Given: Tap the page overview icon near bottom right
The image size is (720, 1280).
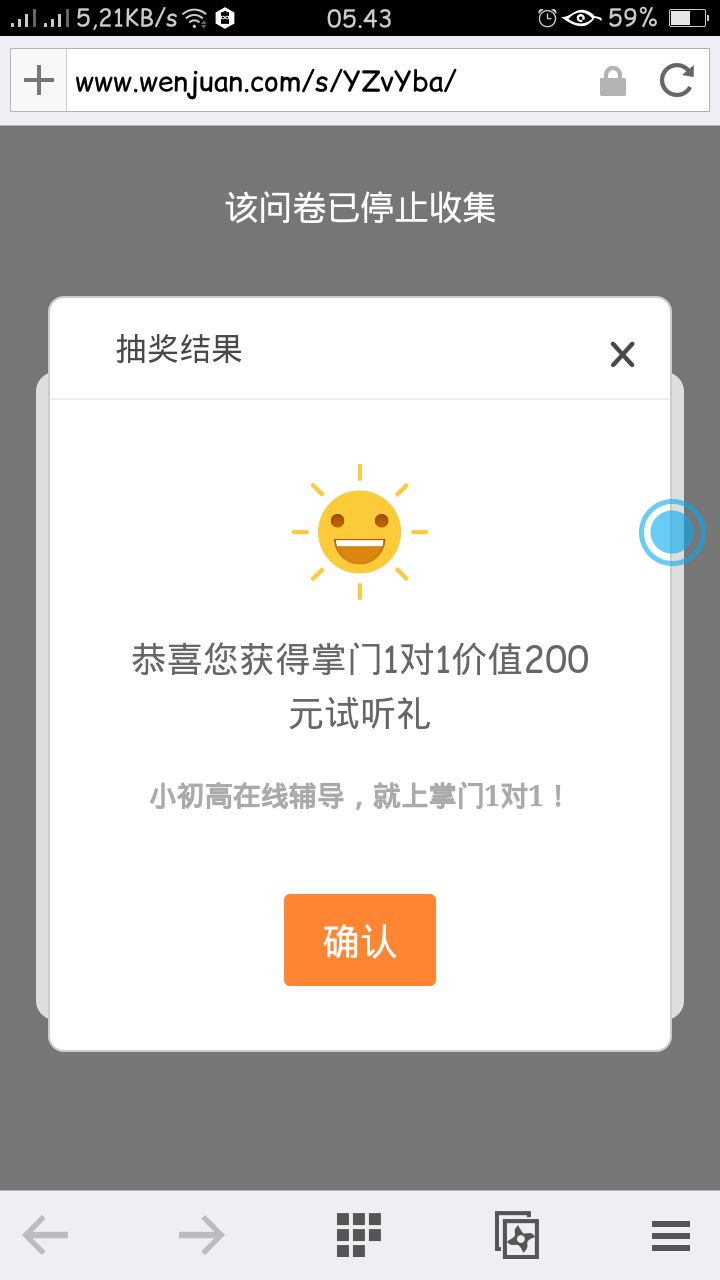Looking at the screenshot, I should [515, 1235].
